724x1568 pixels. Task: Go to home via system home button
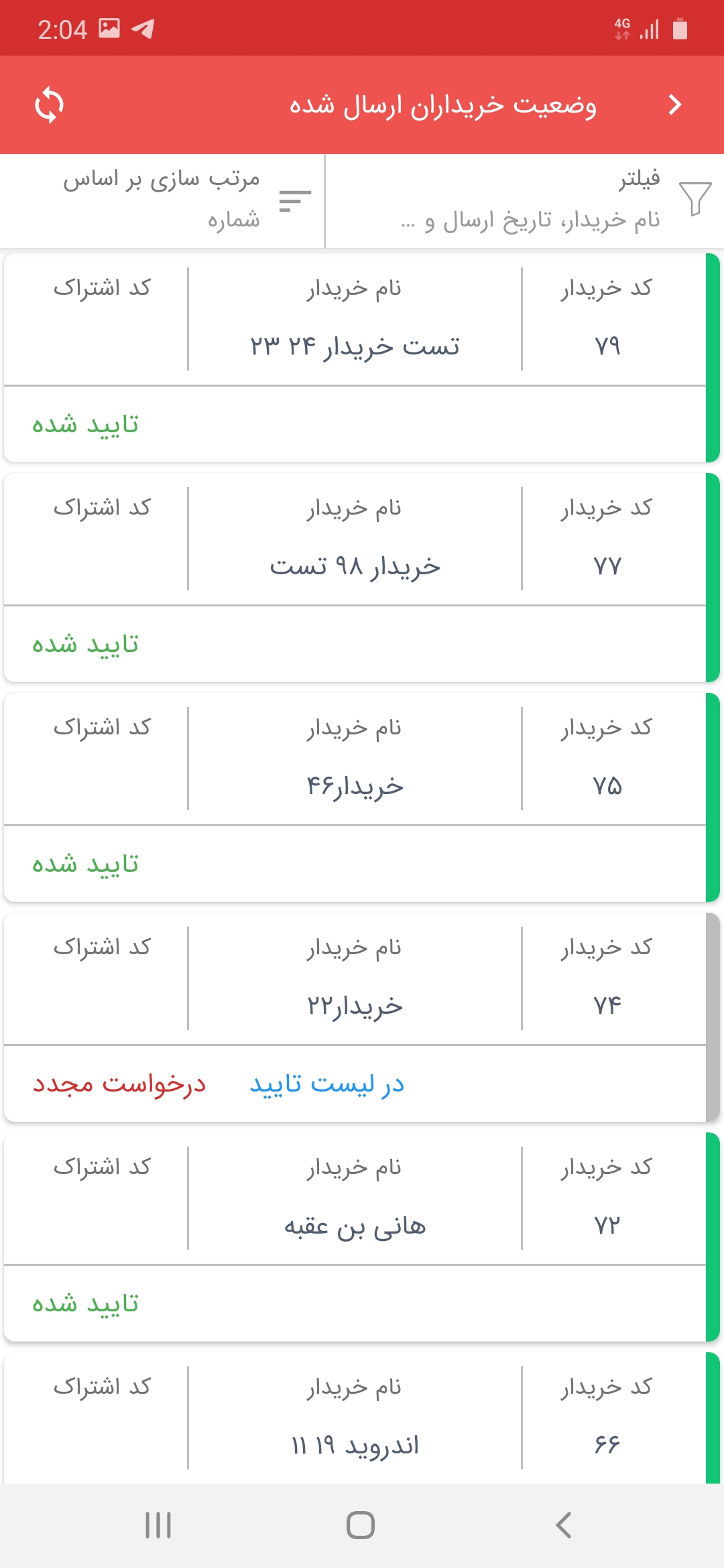tap(361, 1525)
